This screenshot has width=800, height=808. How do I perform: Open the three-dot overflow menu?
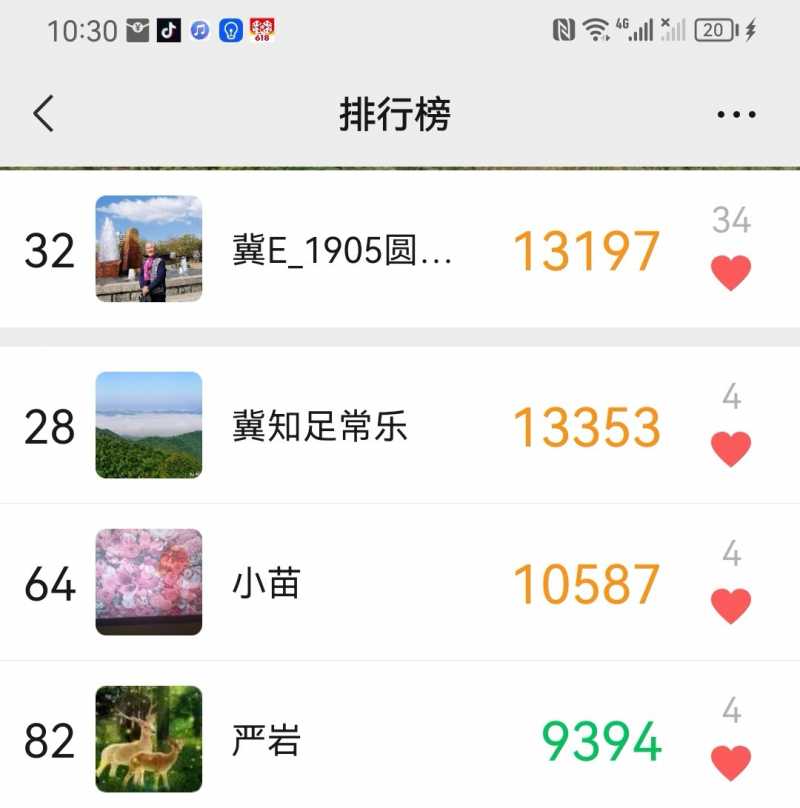click(736, 115)
